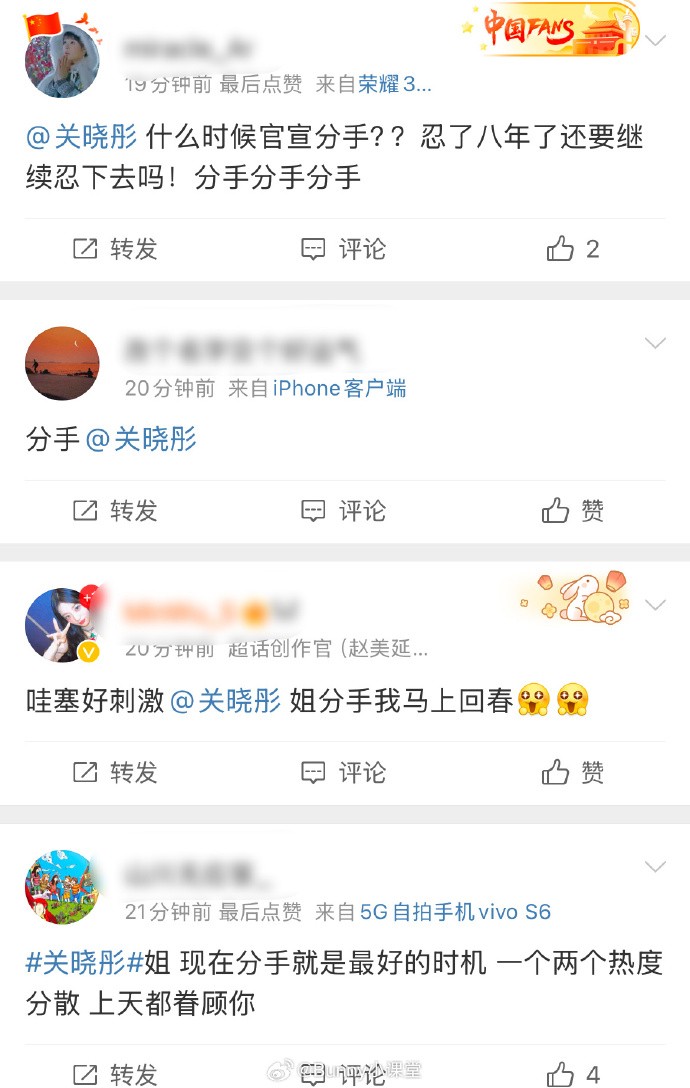Comment on the "哇塞好刺激" post
Screen dimensions: 690x1088
343,772
